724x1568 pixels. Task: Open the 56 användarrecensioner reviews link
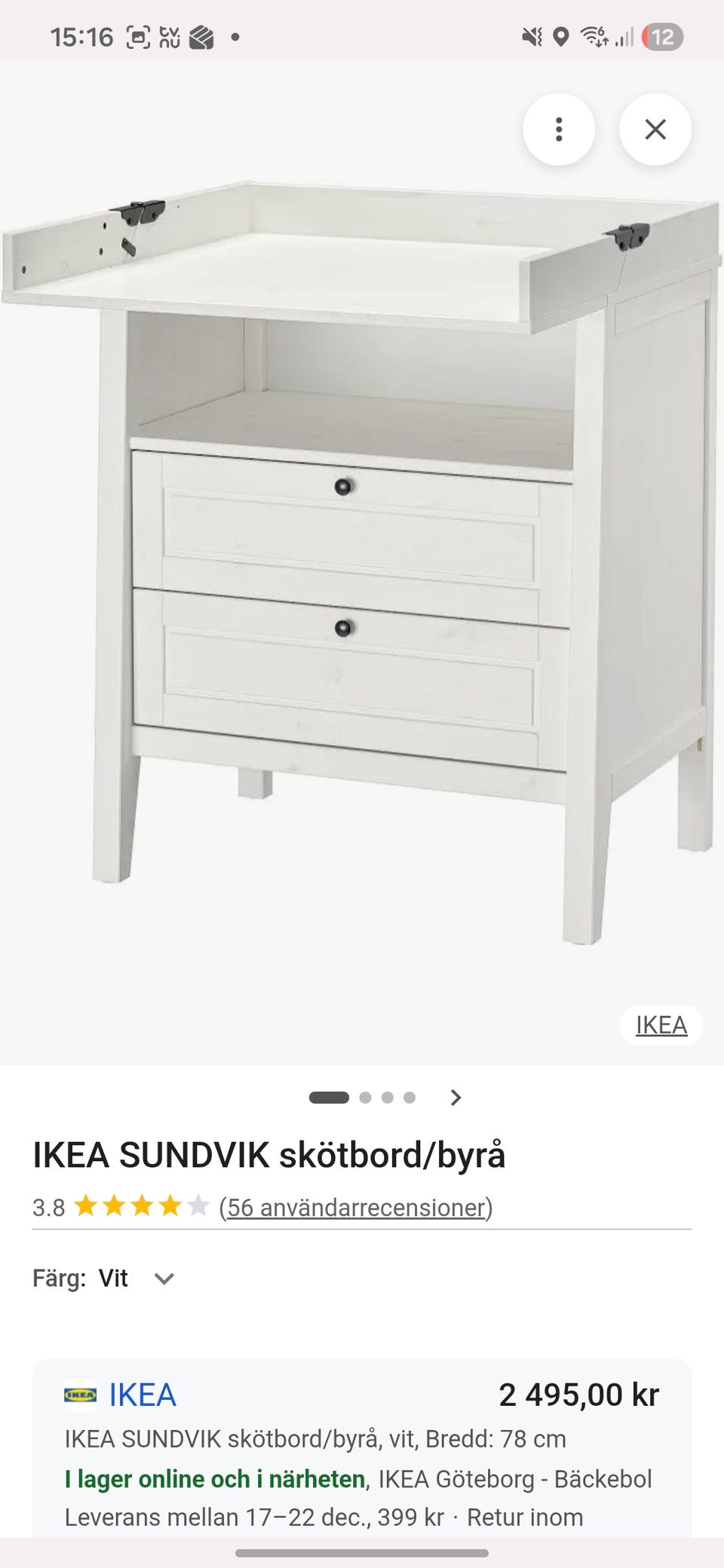pos(355,1207)
